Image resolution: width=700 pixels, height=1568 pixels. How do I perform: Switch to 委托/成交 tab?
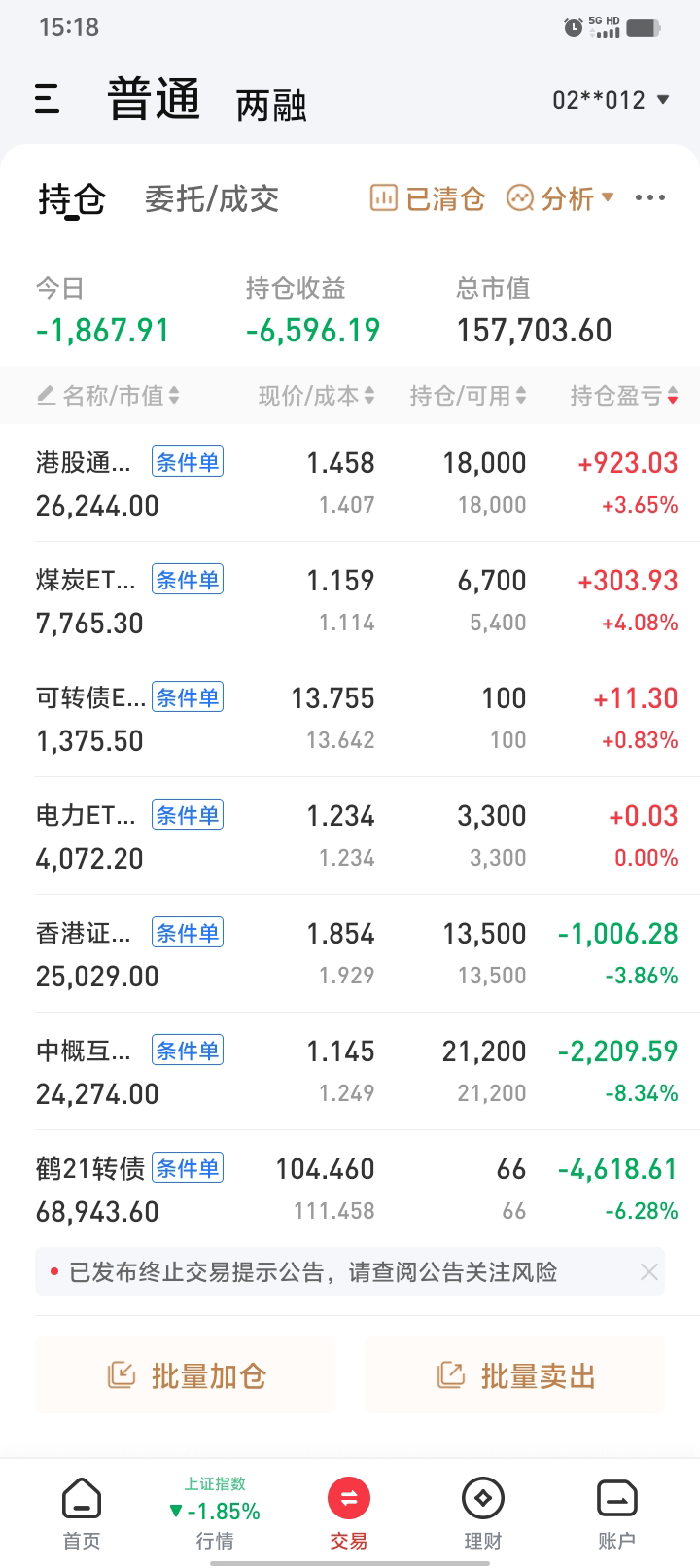212,198
